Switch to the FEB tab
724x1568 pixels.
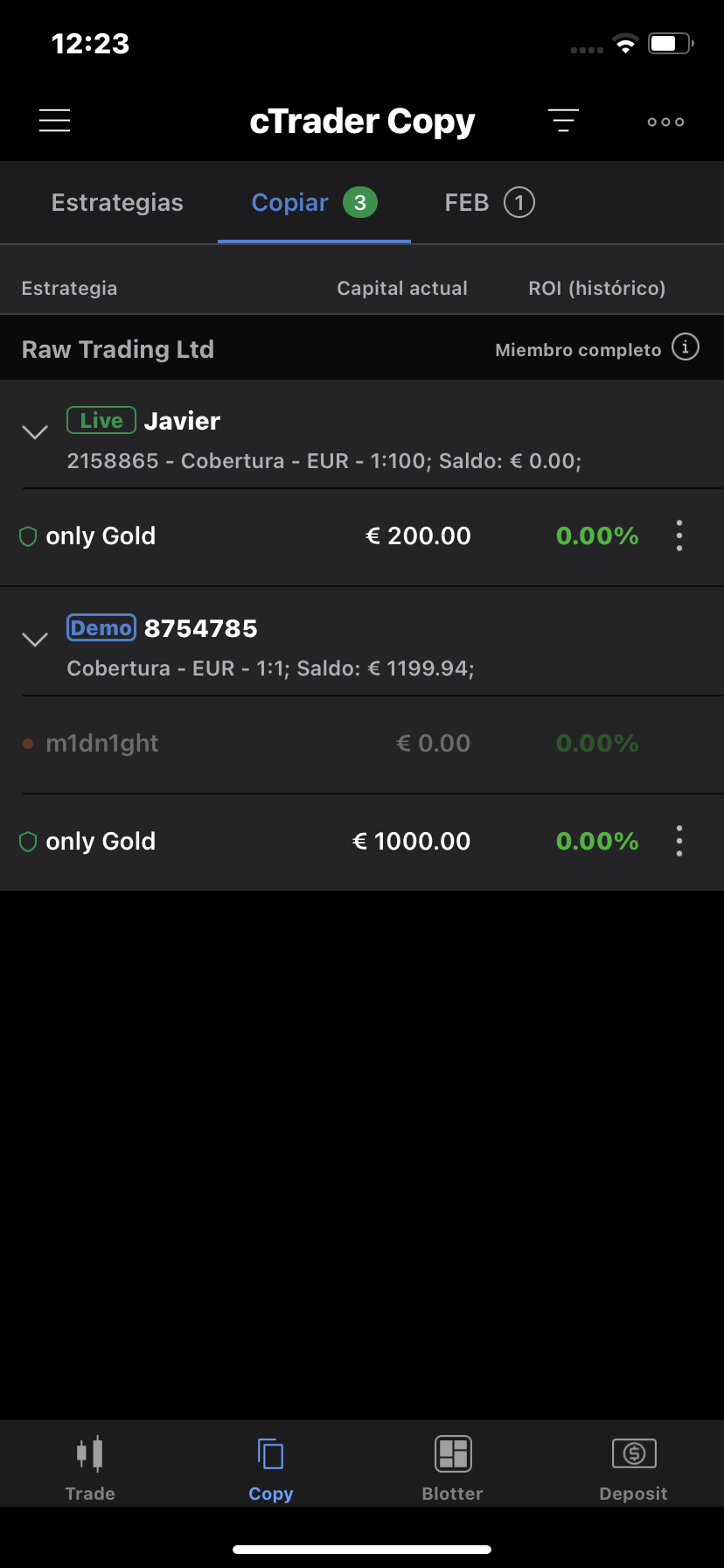pyautogui.click(x=489, y=203)
